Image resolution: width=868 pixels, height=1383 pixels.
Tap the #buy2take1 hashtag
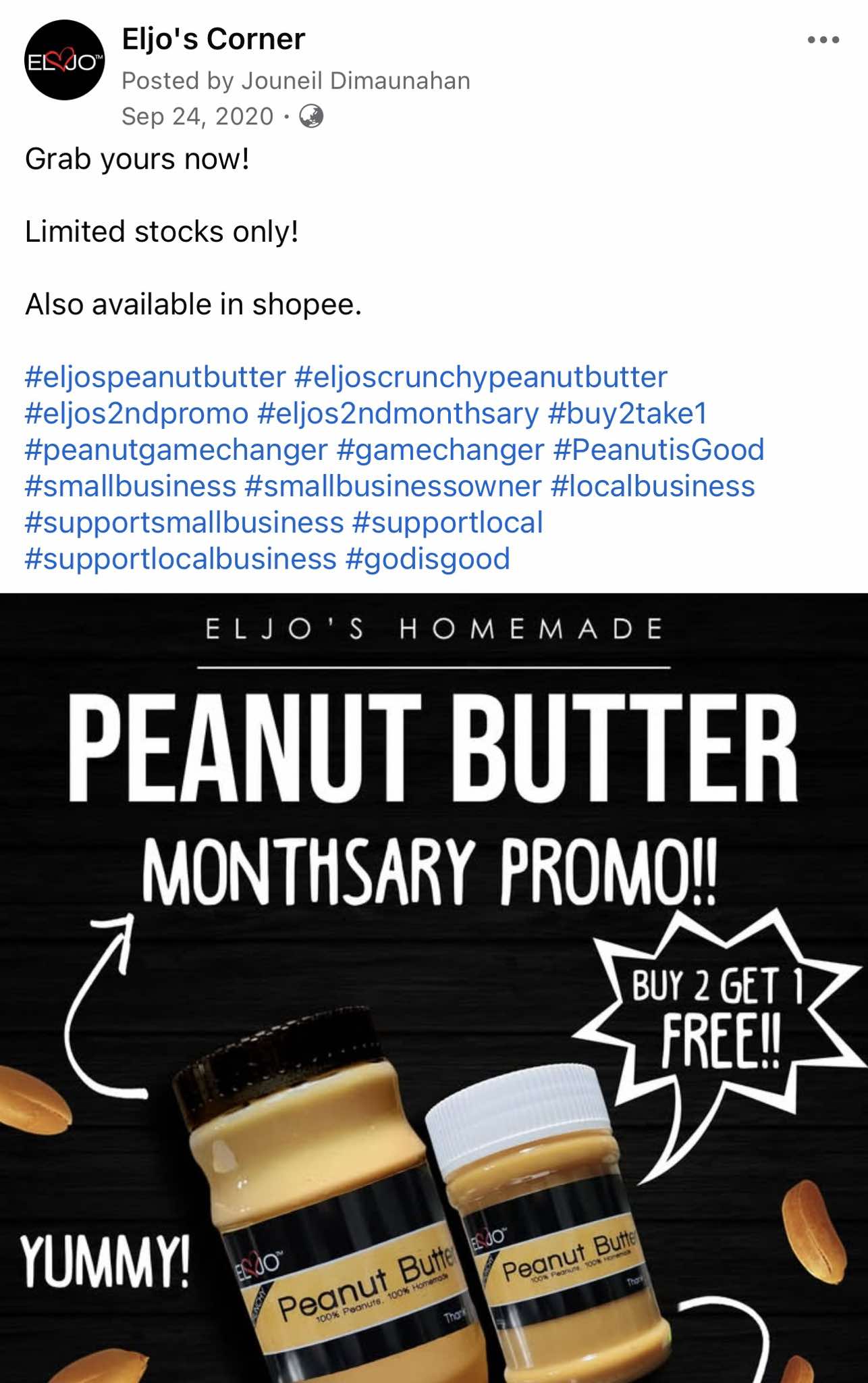pyautogui.click(x=628, y=414)
